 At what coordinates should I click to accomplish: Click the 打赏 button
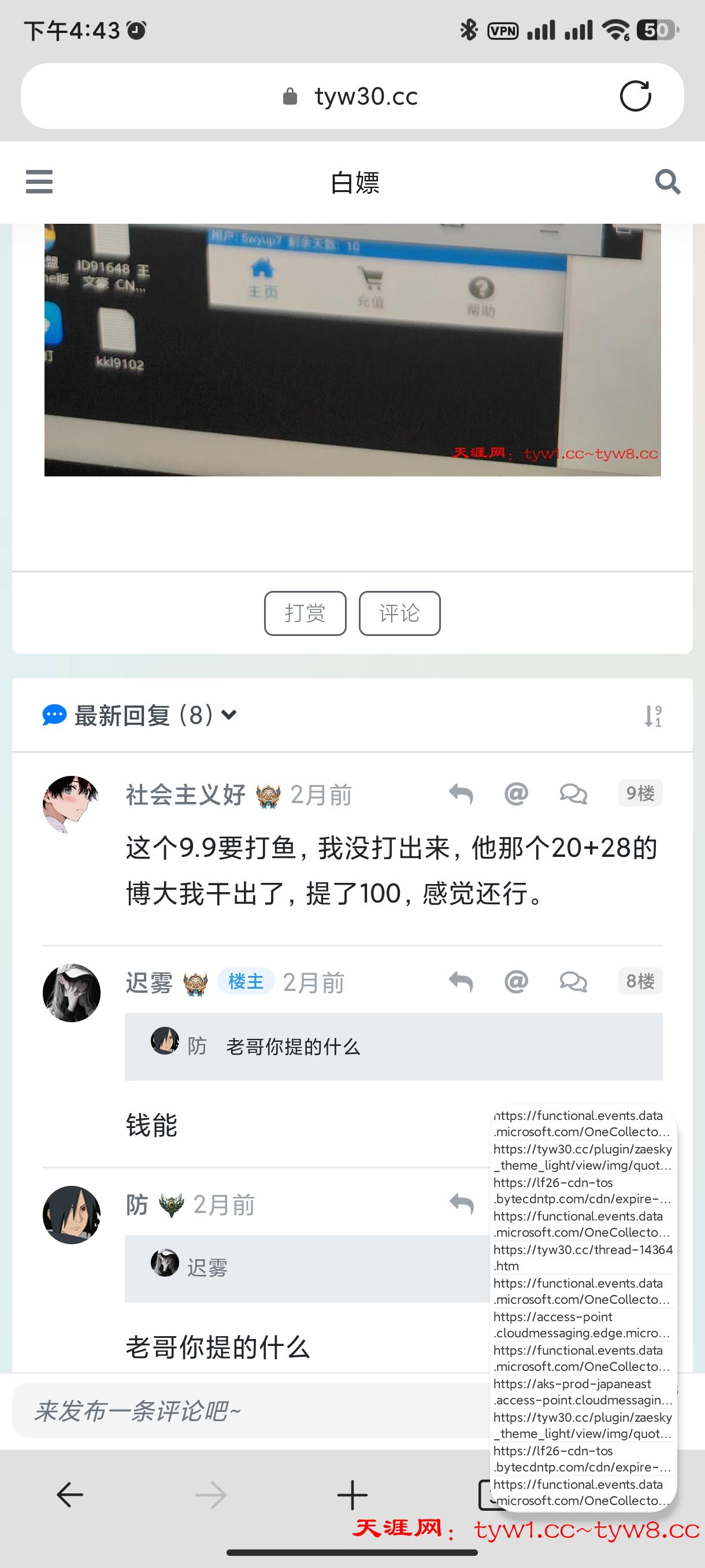pos(305,613)
